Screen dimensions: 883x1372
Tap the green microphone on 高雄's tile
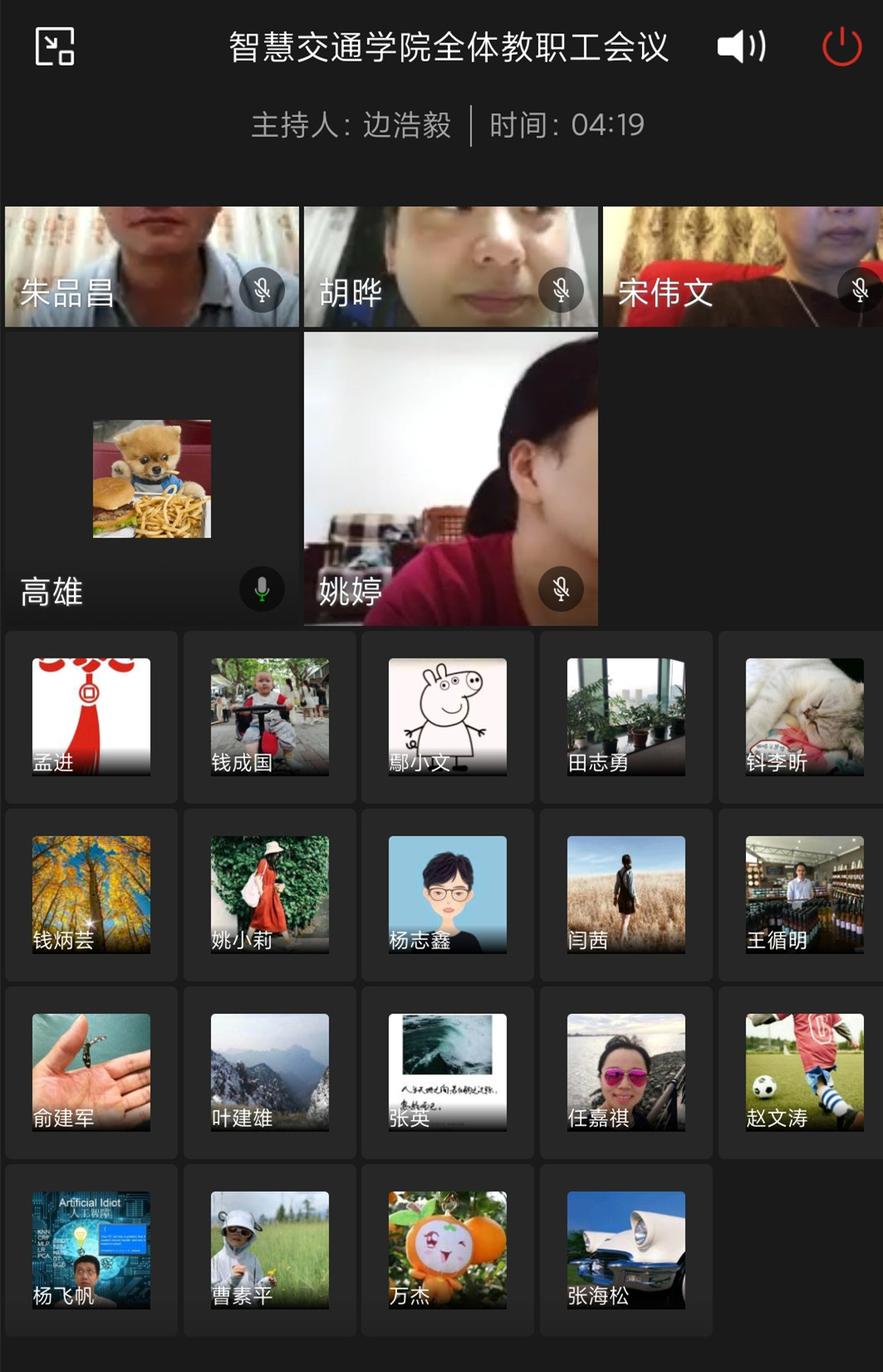tap(262, 589)
